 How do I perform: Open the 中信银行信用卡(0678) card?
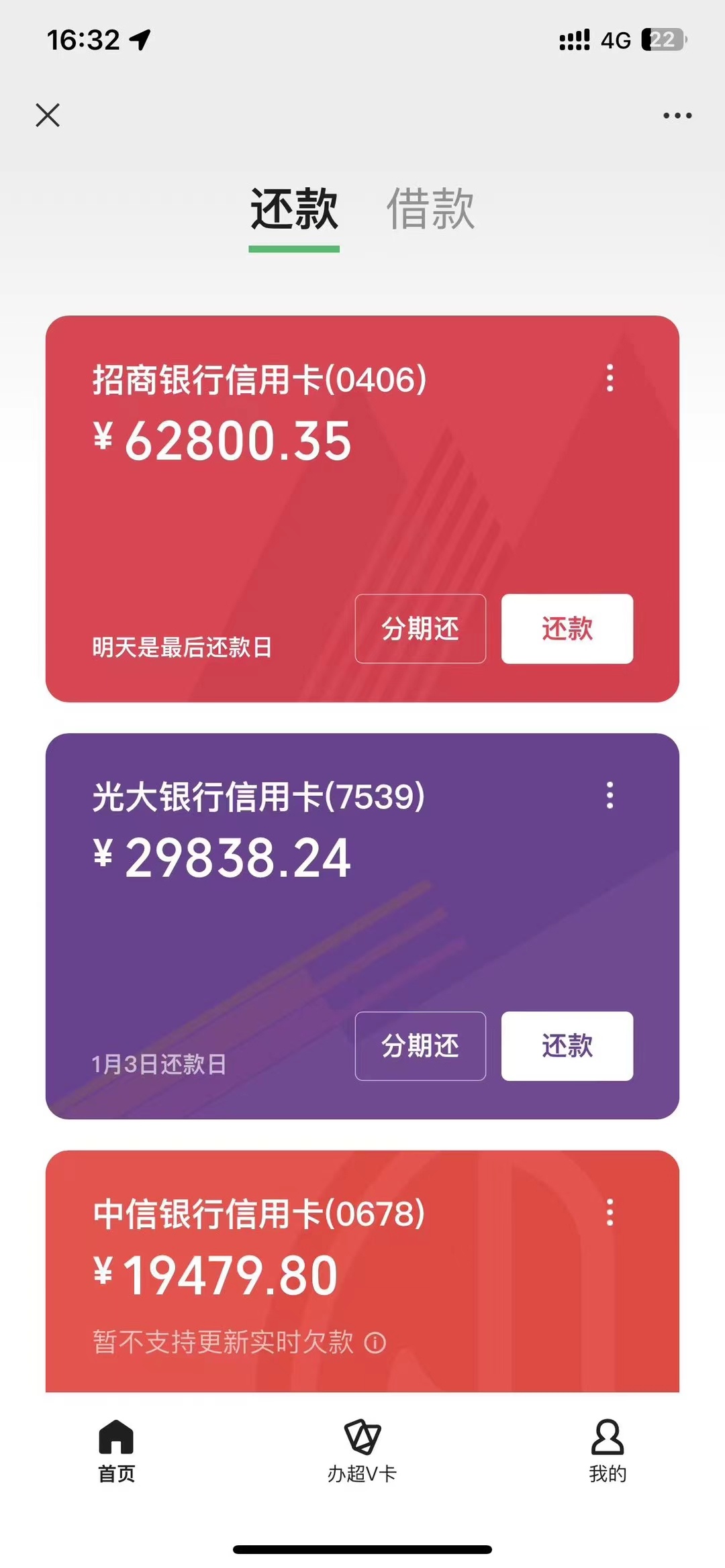click(269, 1275)
